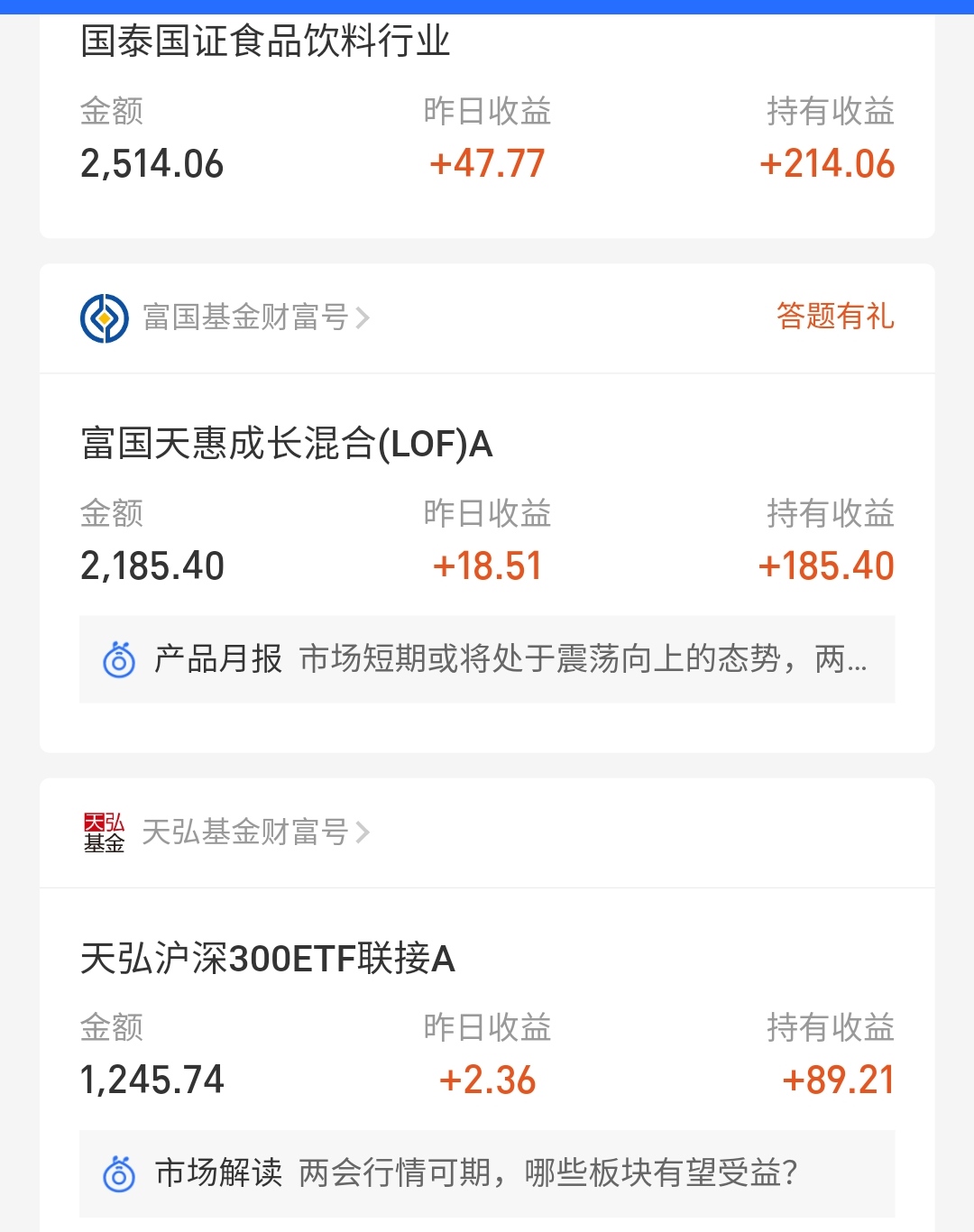Tap the +47.77 yesterday earnings value
This screenshot has width=974, height=1232.
487,164
